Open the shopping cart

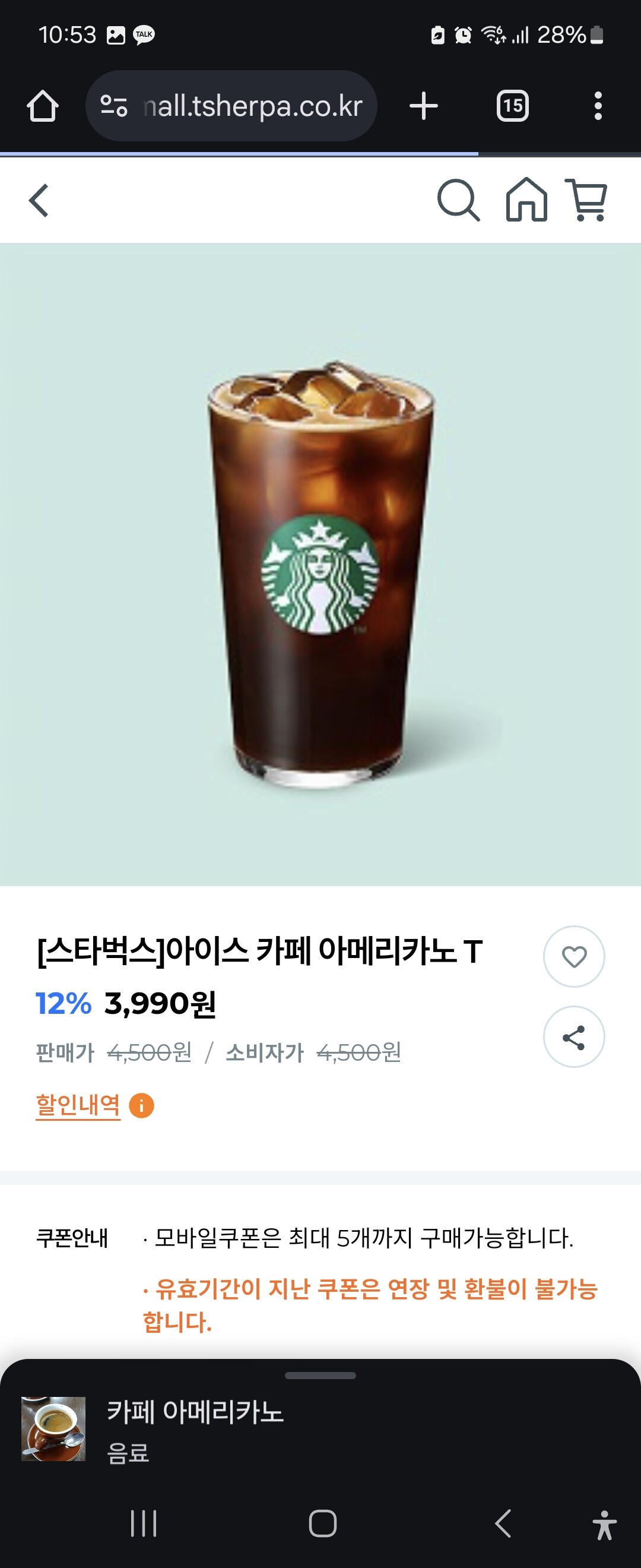pyautogui.click(x=587, y=200)
